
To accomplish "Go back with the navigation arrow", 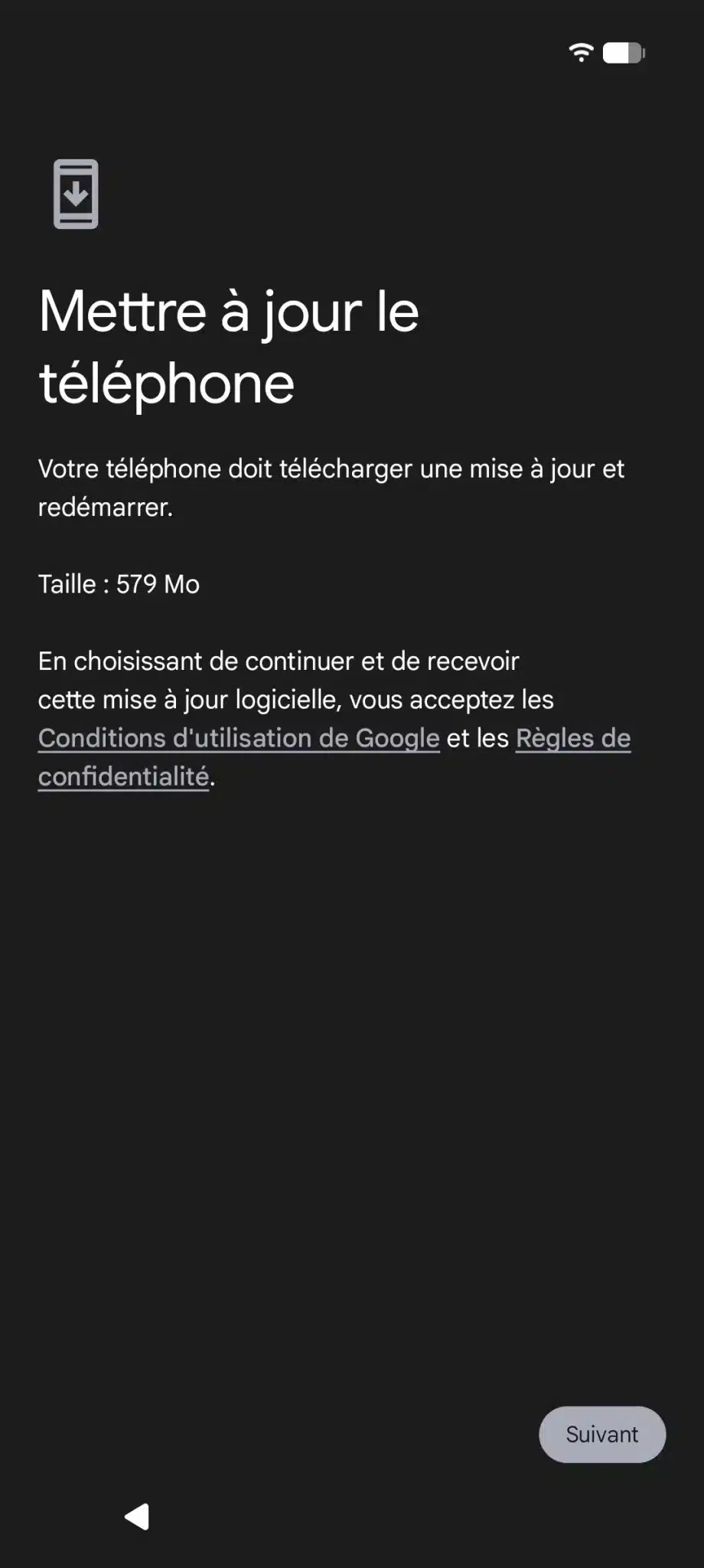I will [x=137, y=1516].
